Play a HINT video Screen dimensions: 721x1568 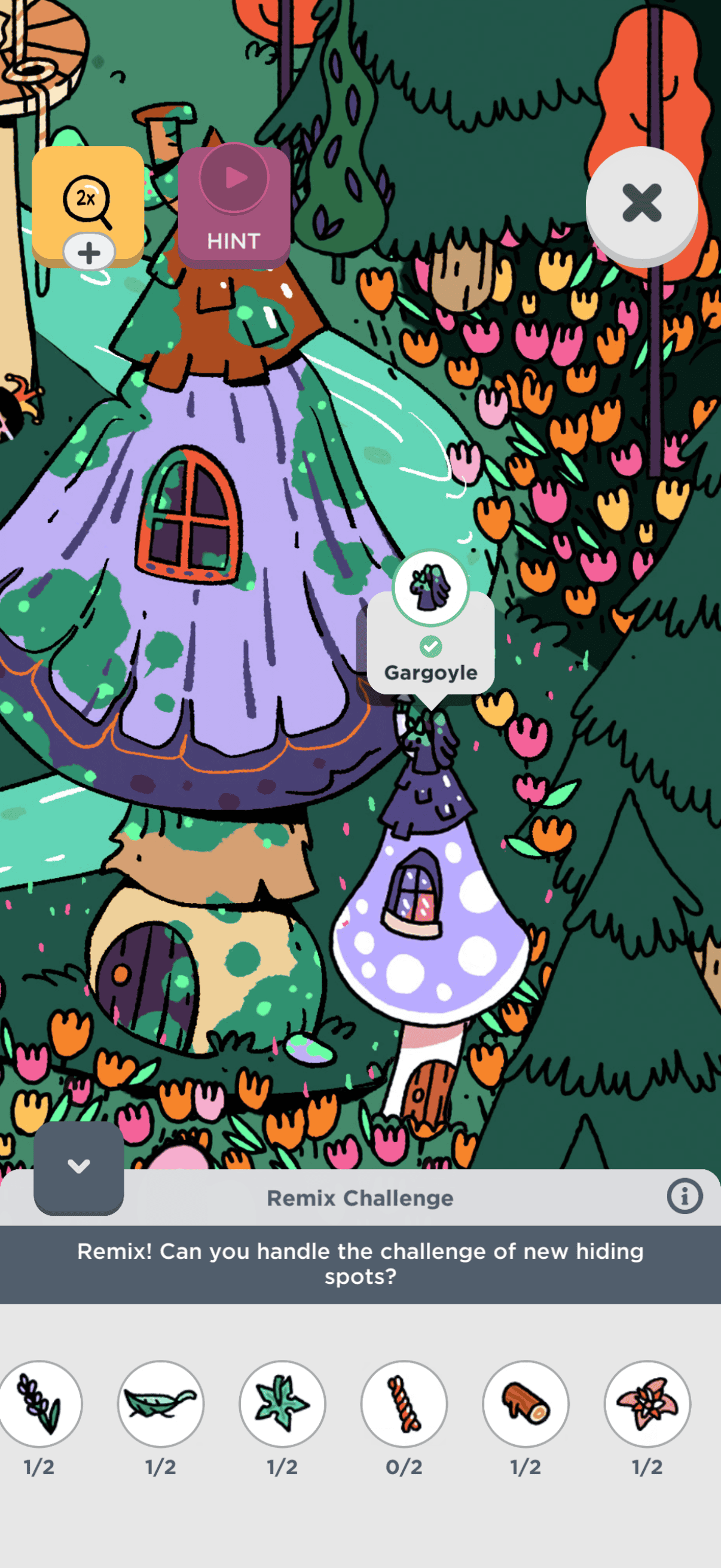point(234,205)
